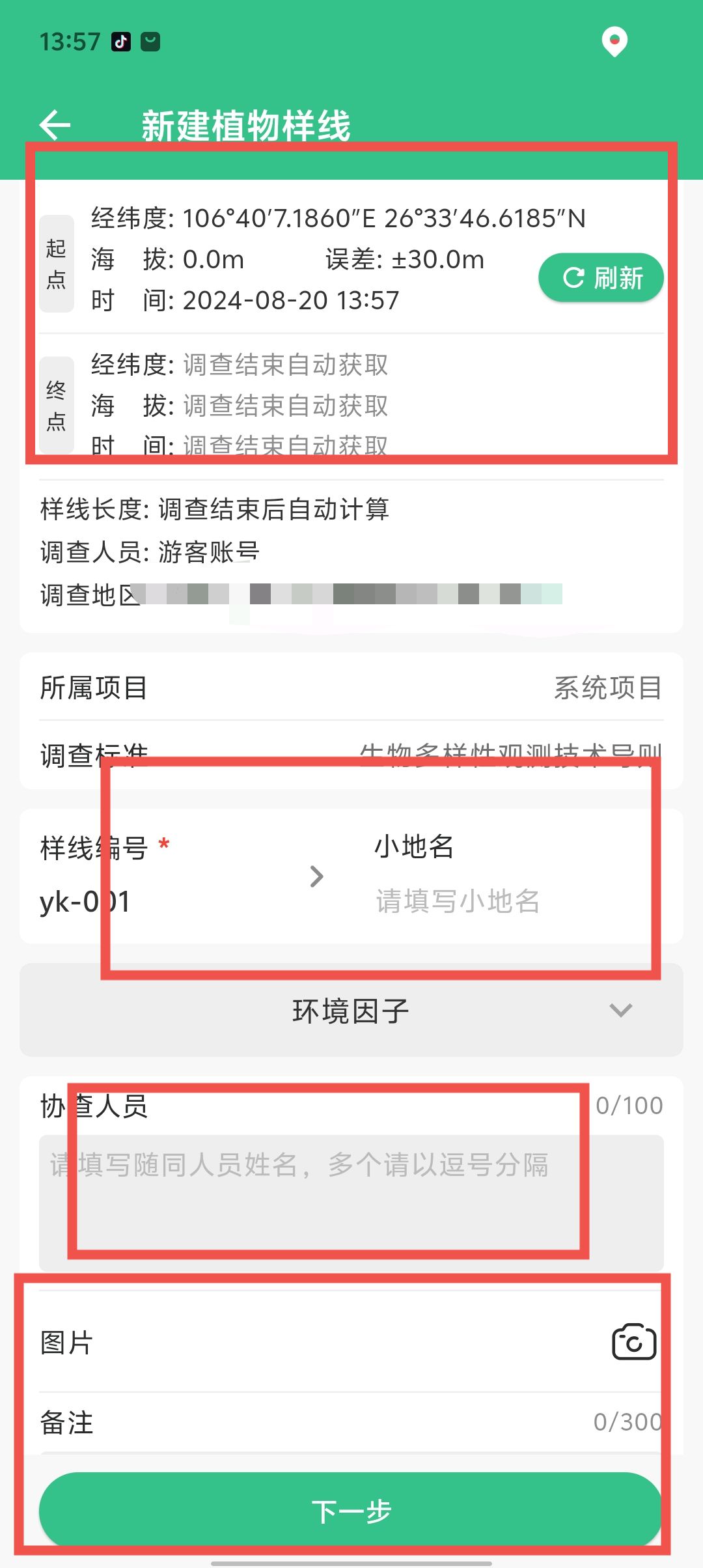Viewport: 703px width, 1568px height.
Task: Tap the 刷新 button to refresh location
Action: tap(601, 278)
